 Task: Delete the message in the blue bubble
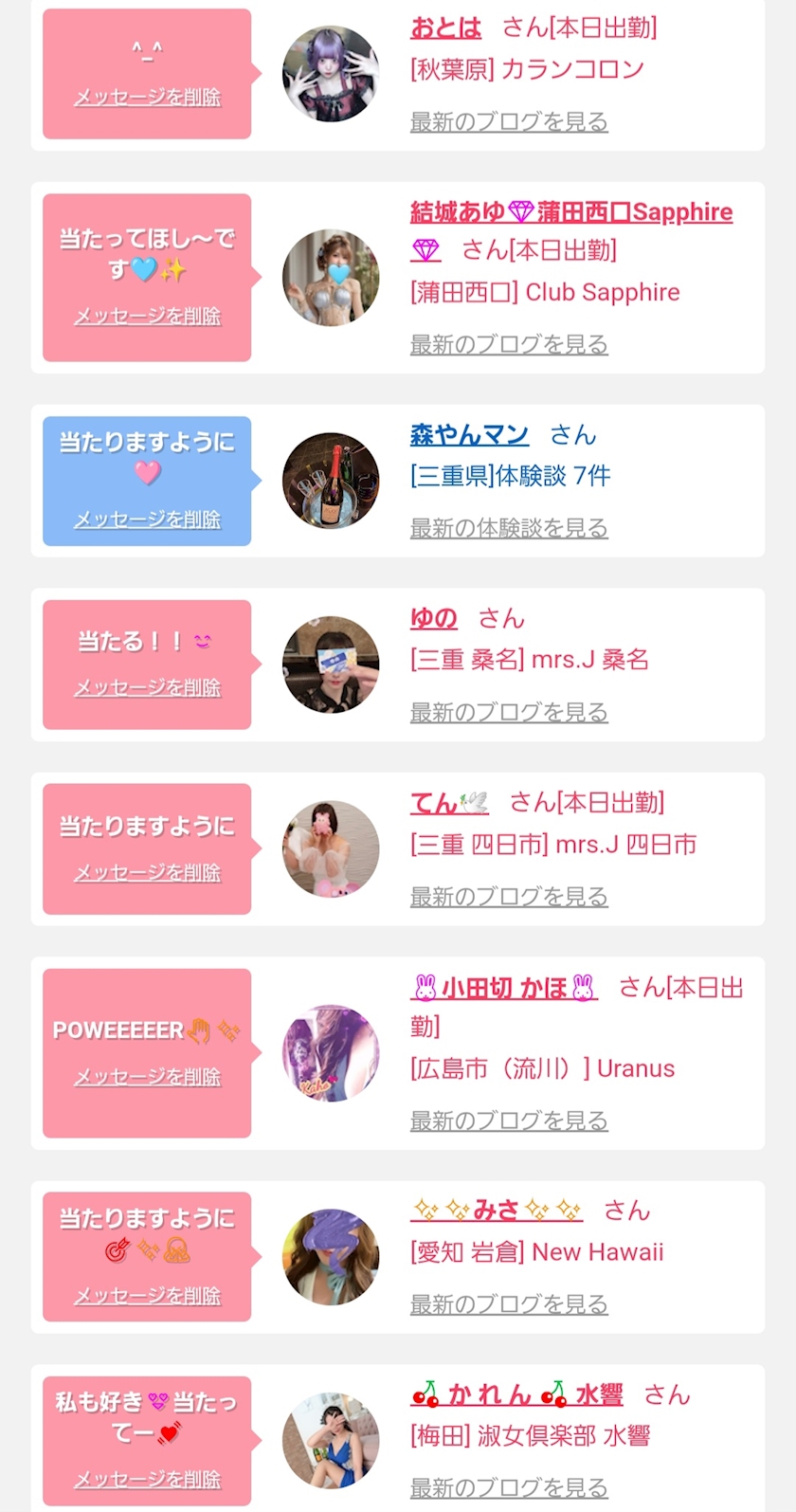tap(147, 519)
